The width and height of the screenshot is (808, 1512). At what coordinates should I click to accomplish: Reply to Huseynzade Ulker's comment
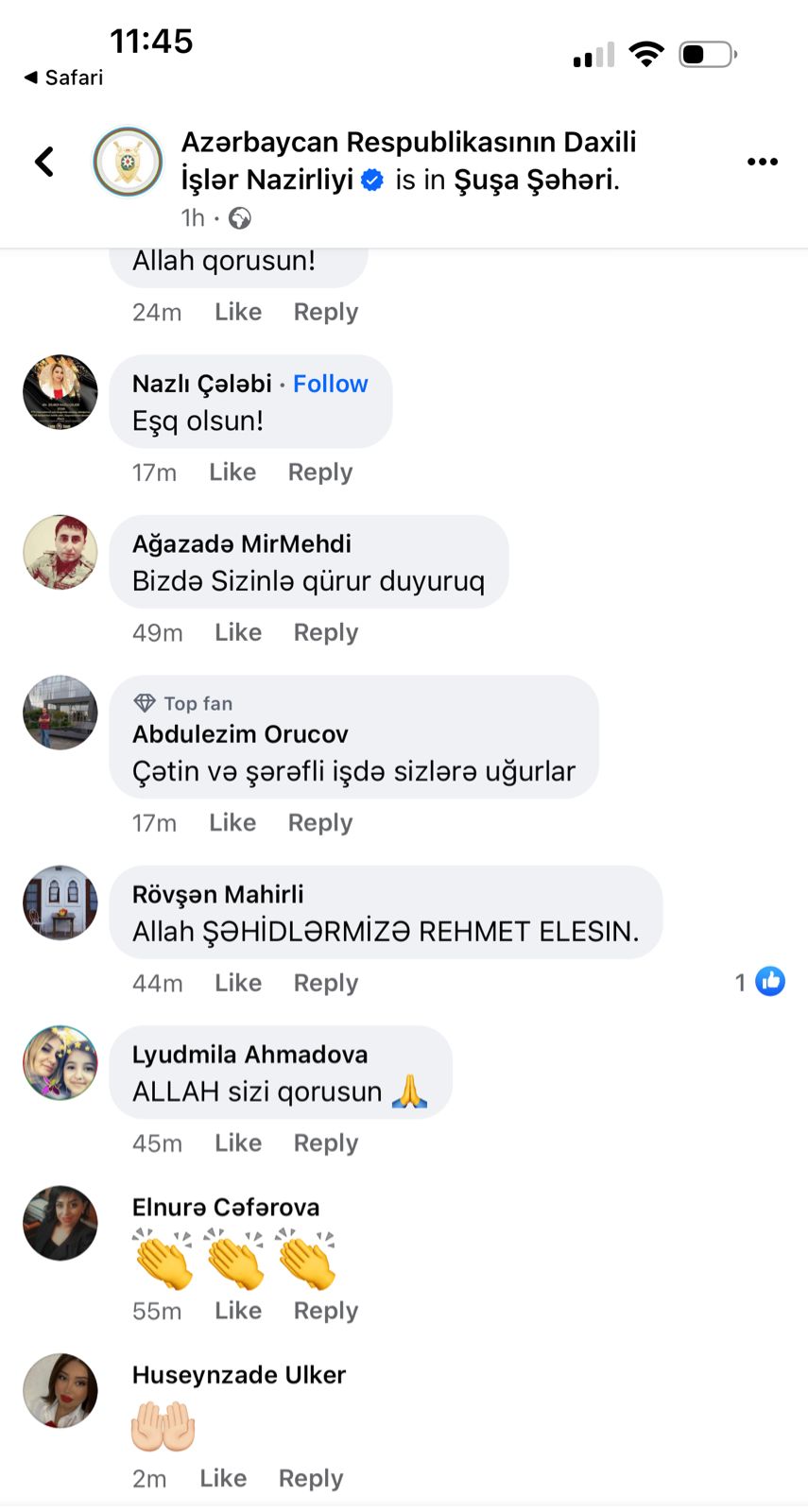point(310,1478)
